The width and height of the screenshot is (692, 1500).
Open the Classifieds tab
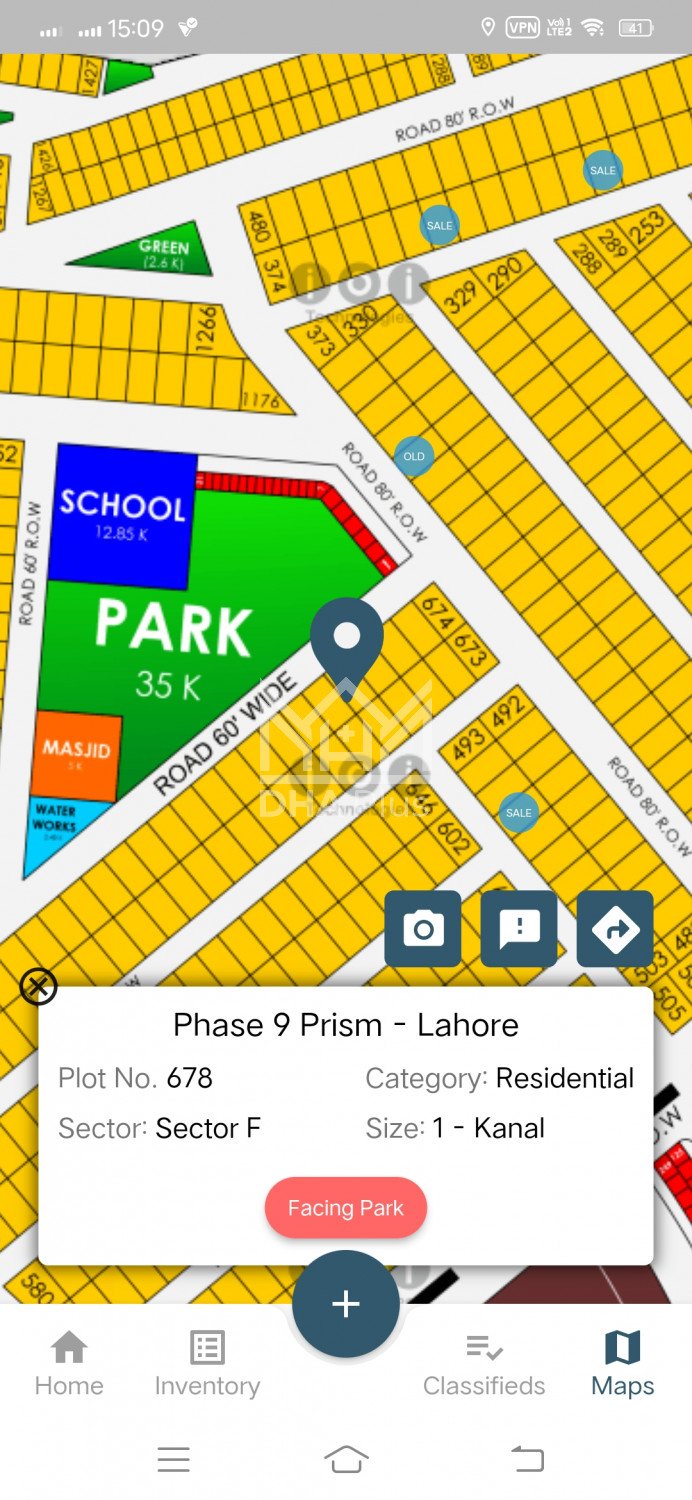[484, 1364]
